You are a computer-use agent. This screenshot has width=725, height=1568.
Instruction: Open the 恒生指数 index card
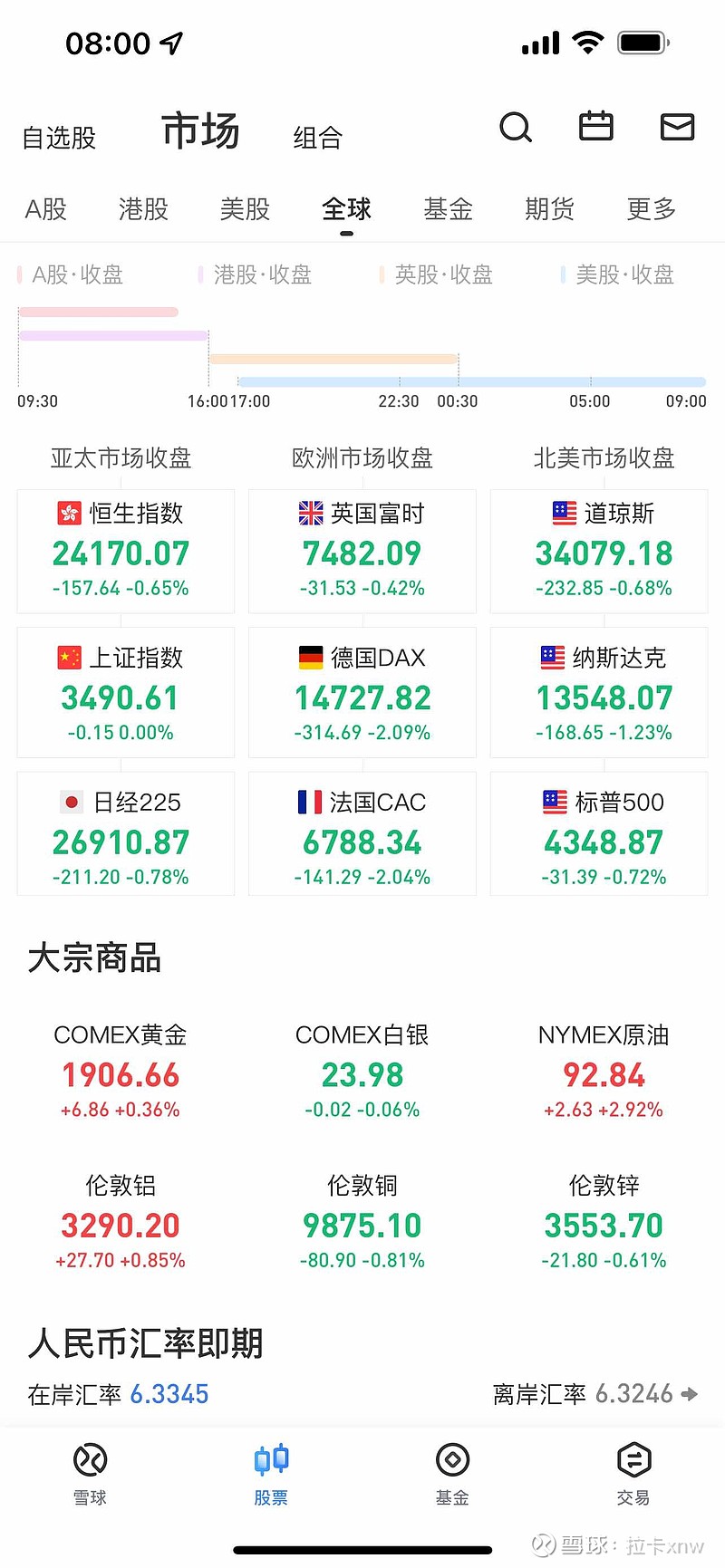(x=126, y=551)
